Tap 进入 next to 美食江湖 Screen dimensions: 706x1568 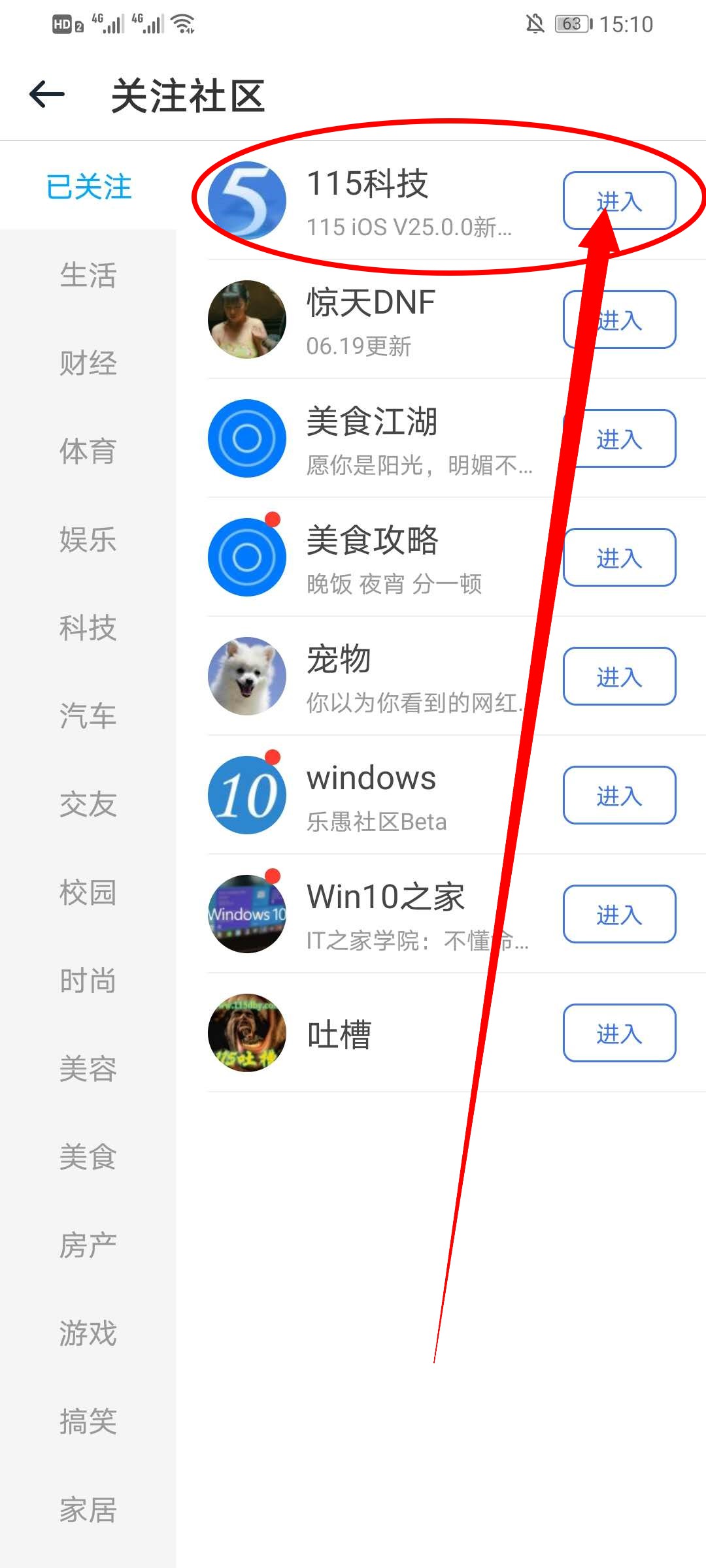pyautogui.click(x=619, y=438)
